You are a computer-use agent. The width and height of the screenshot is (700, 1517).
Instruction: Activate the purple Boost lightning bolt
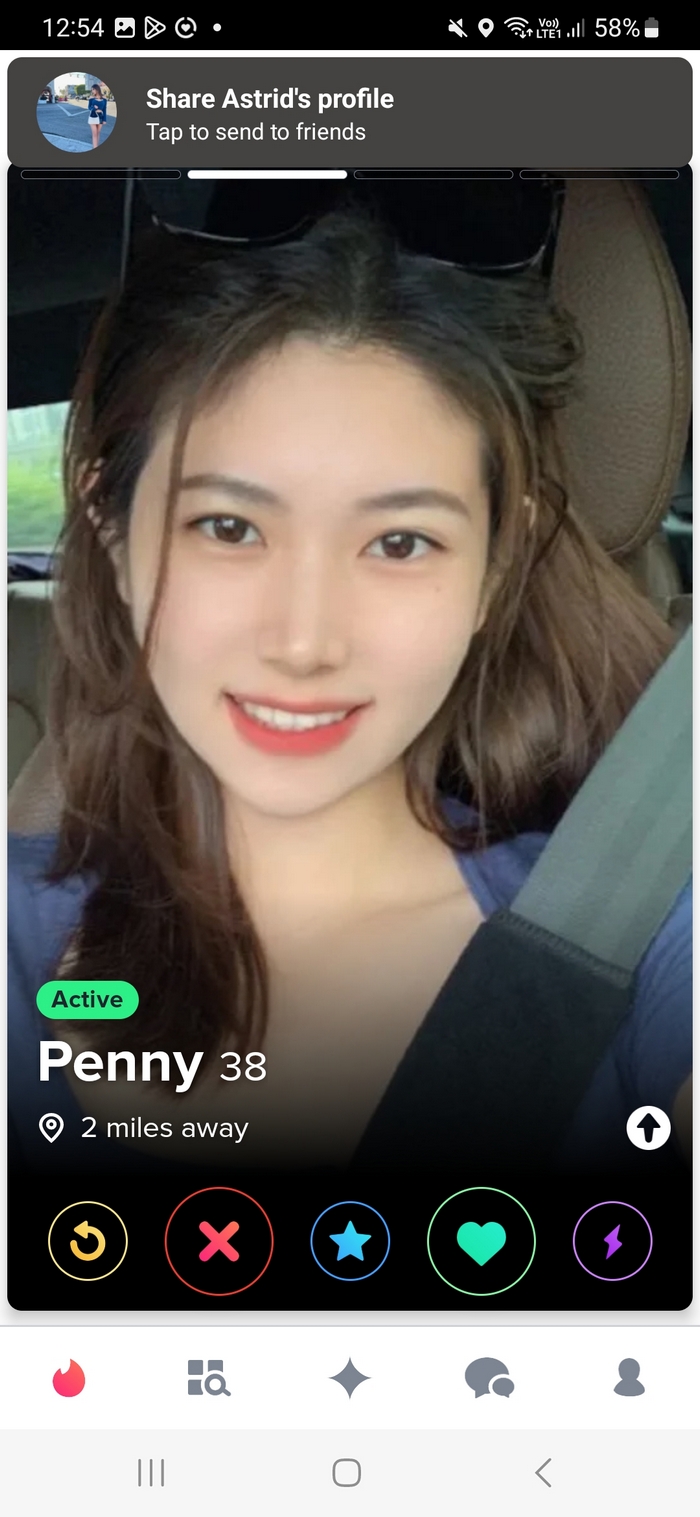(612, 1241)
